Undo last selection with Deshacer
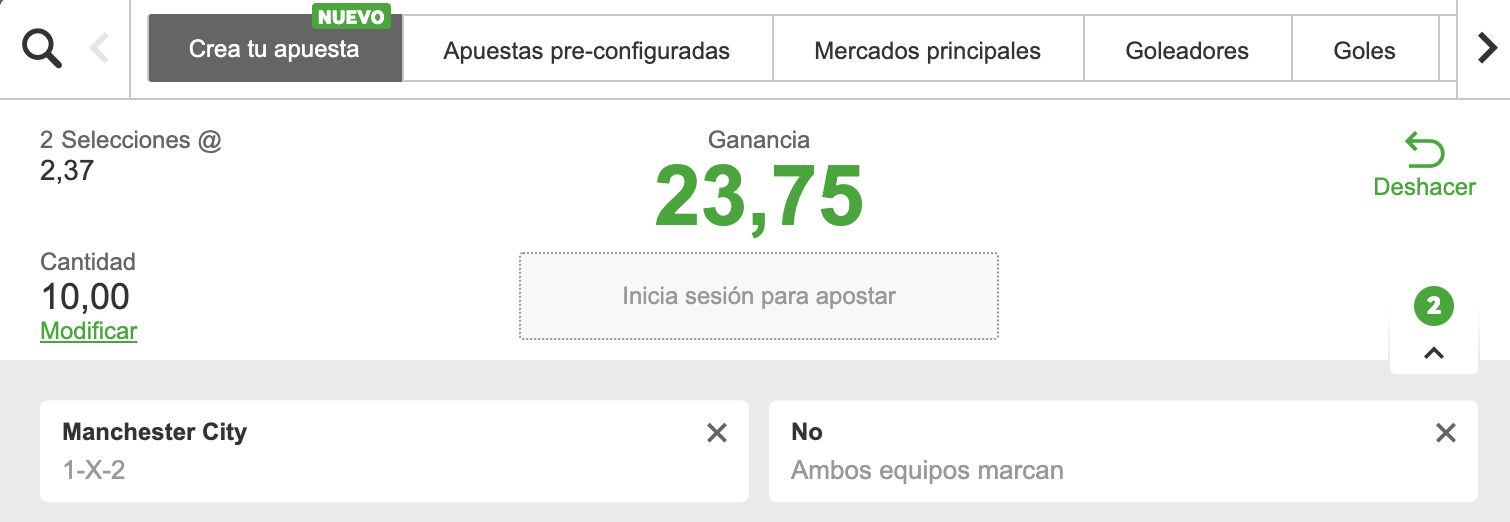1510x522 pixels. click(1424, 166)
